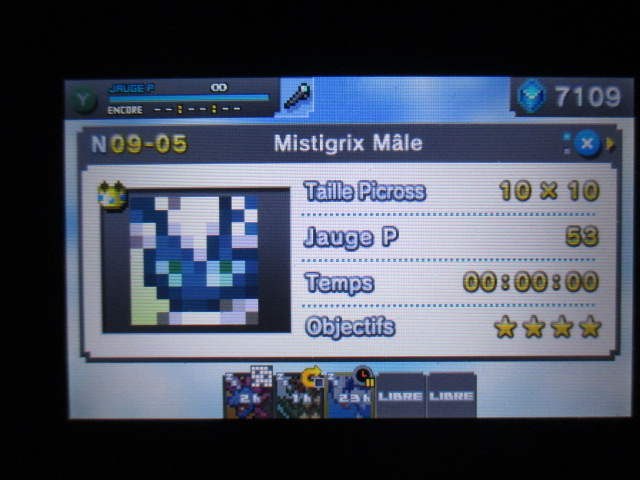
Task: Select the third Pokémon team slot
Action: click(350, 393)
